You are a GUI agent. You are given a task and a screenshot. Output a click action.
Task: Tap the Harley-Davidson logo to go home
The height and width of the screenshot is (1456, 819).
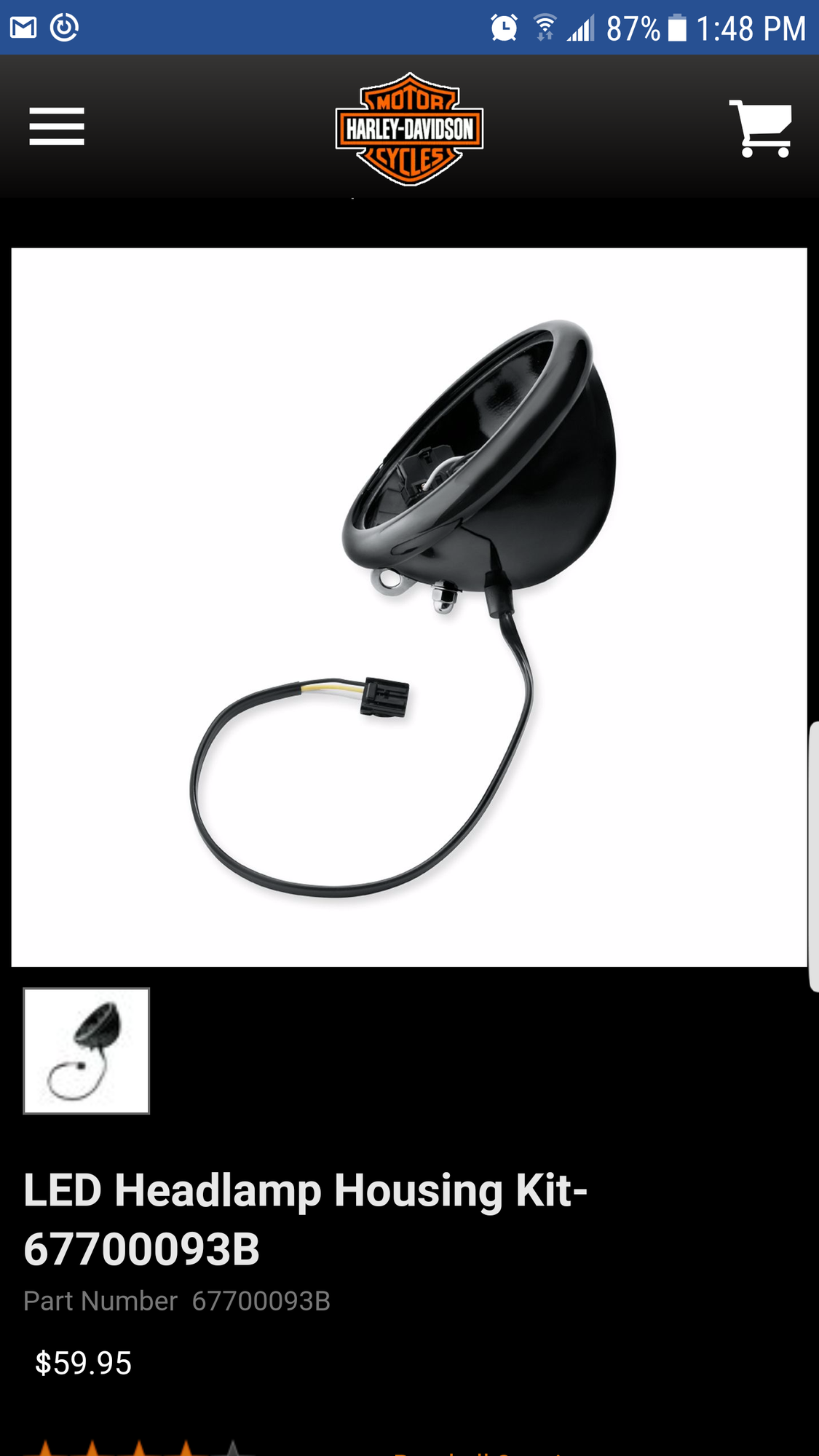pyautogui.click(x=409, y=129)
